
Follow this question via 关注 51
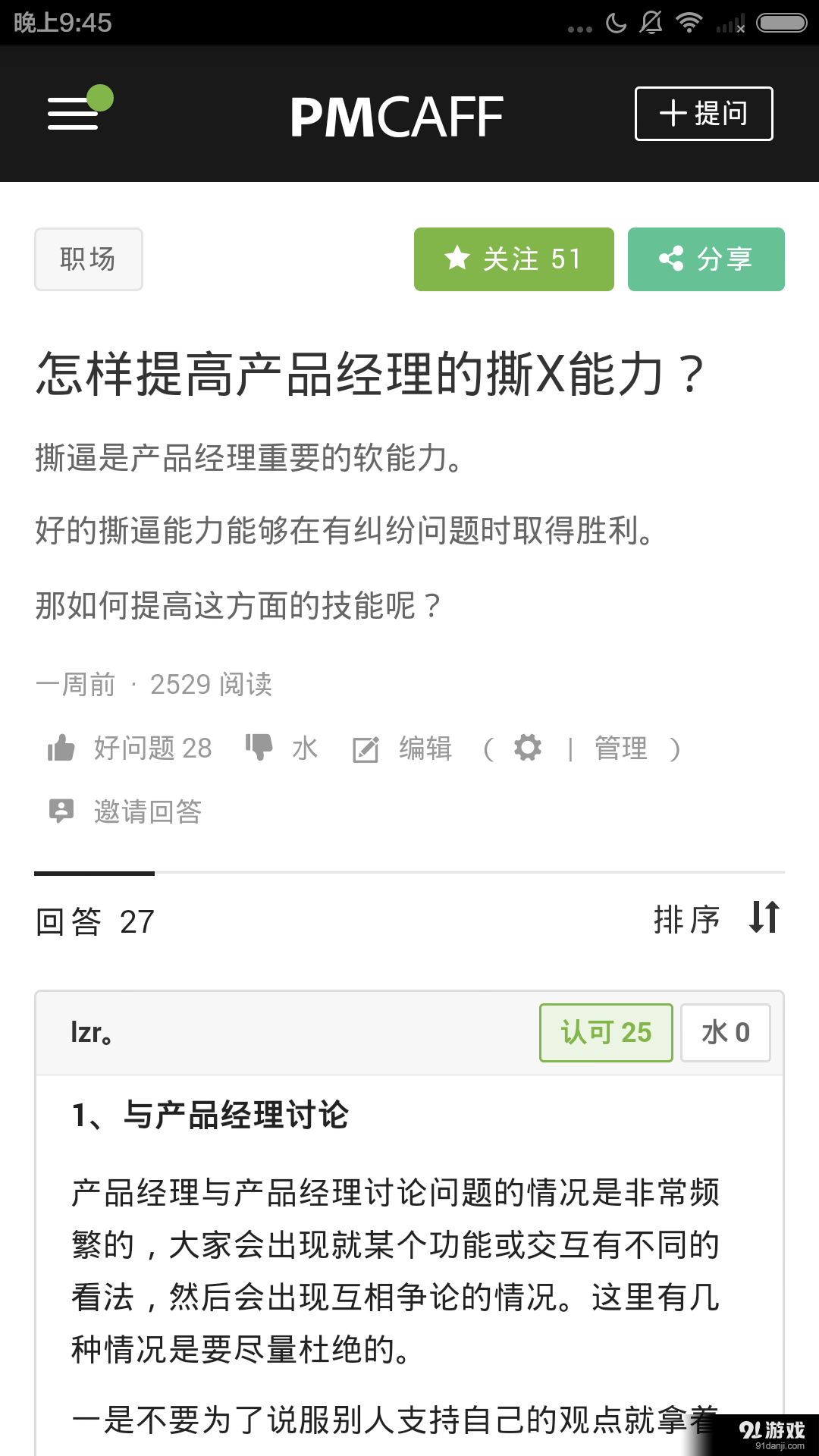[x=513, y=259]
